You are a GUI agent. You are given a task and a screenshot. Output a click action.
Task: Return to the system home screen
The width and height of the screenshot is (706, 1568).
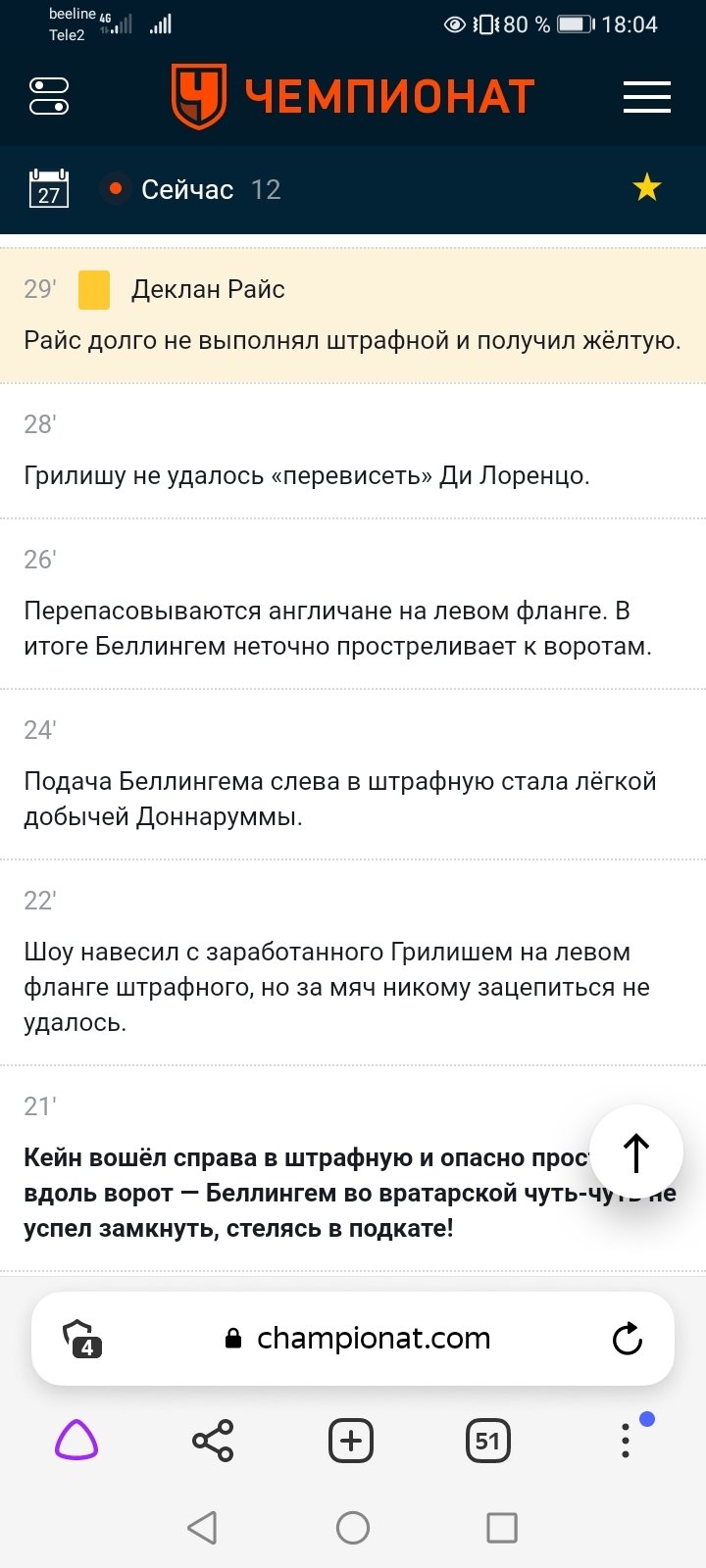click(353, 1527)
